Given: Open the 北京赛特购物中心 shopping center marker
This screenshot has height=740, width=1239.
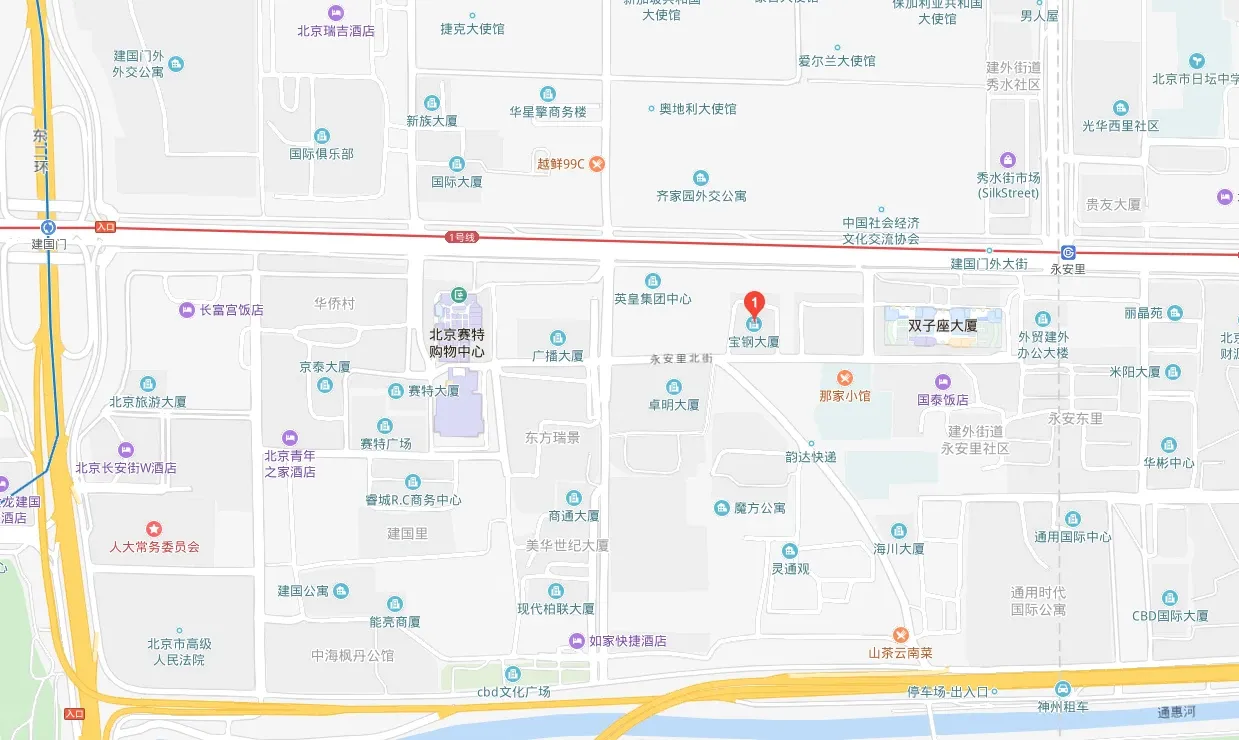Looking at the screenshot, I should click(458, 294).
